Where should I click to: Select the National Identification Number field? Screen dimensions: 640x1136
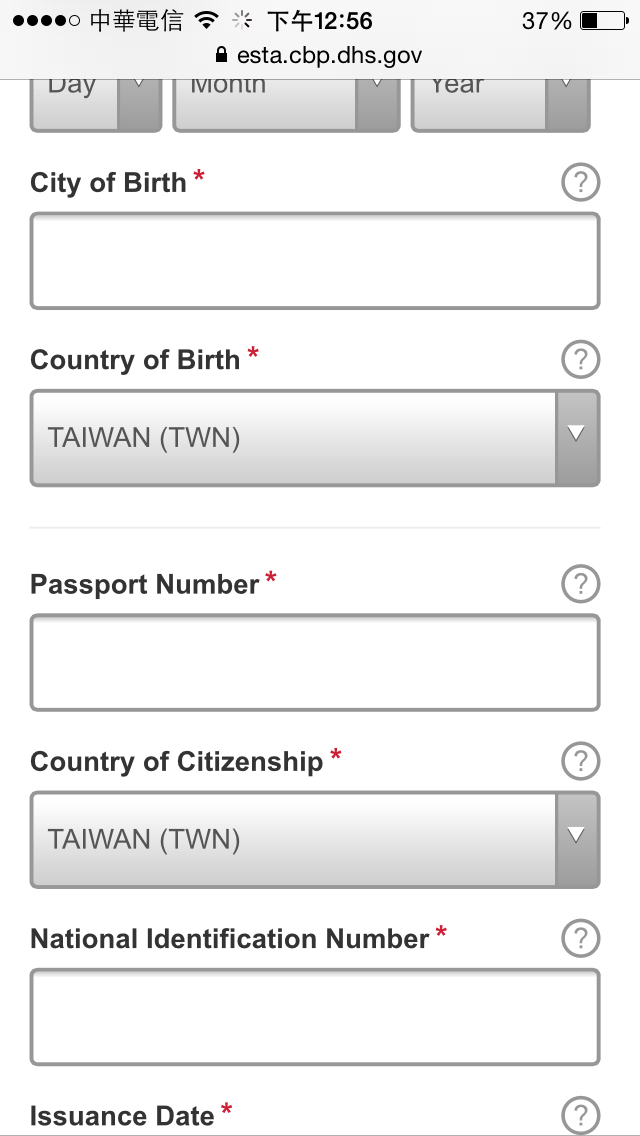coord(315,1017)
